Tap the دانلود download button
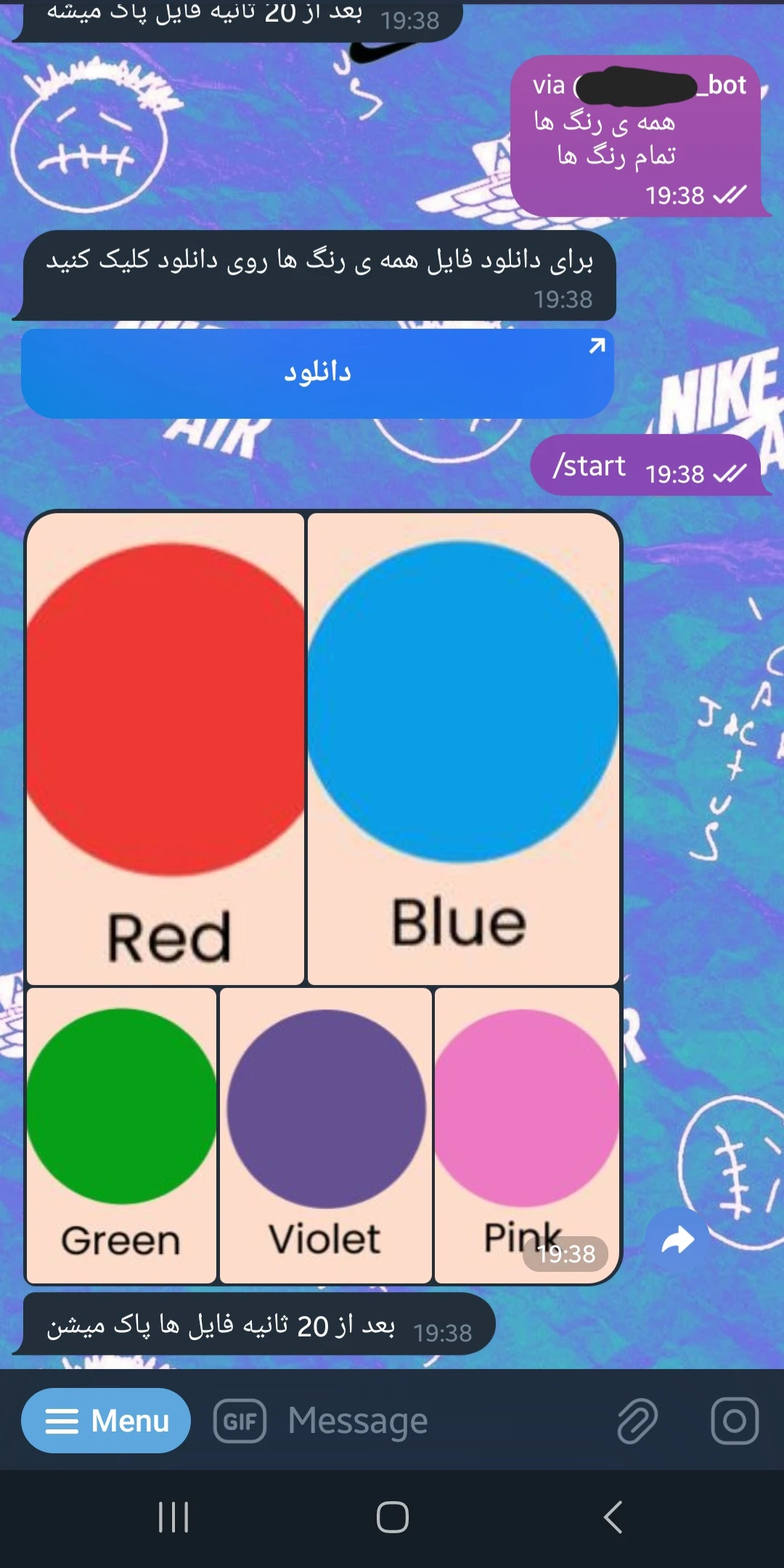 point(317,373)
